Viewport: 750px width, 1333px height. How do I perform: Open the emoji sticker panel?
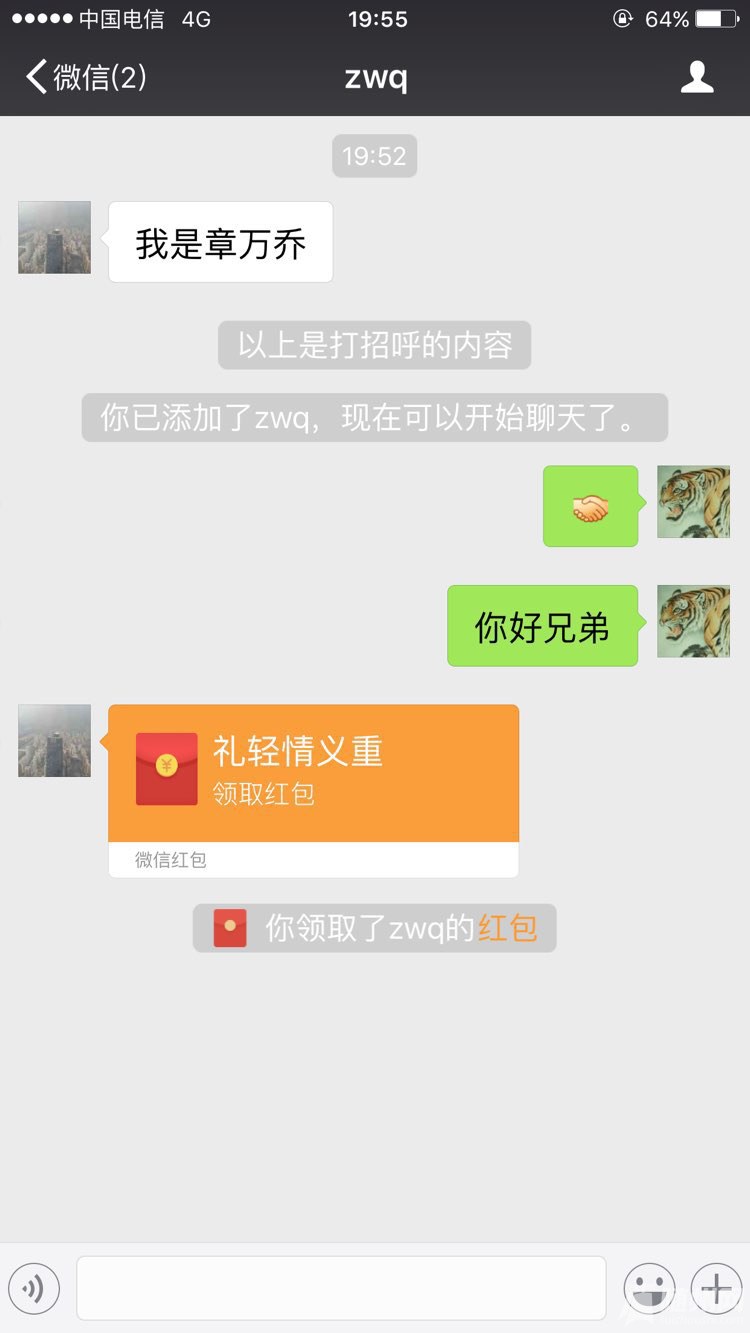click(x=649, y=1288)
